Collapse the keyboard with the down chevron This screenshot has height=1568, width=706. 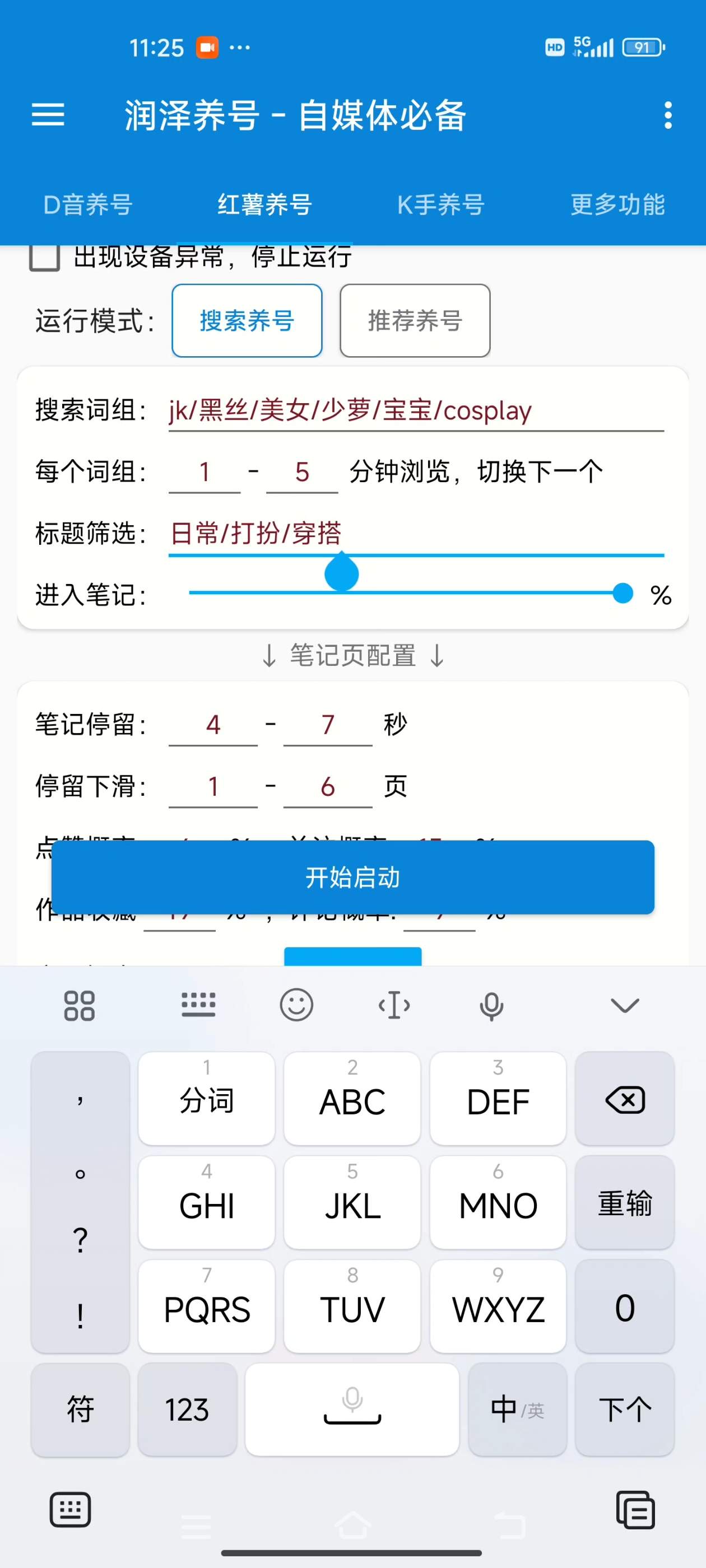625,1005
